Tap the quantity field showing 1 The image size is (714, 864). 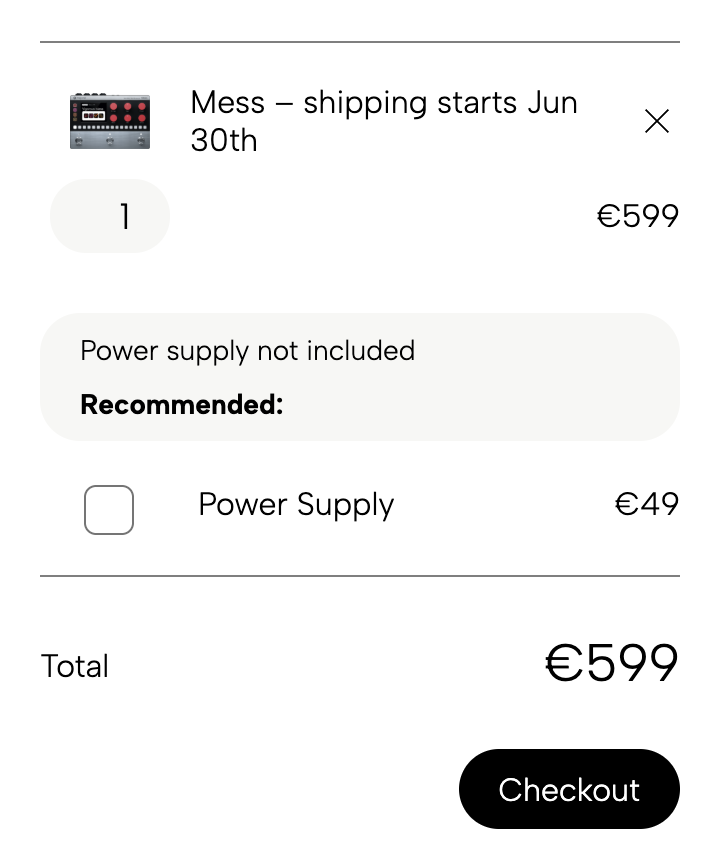[110, 216]
